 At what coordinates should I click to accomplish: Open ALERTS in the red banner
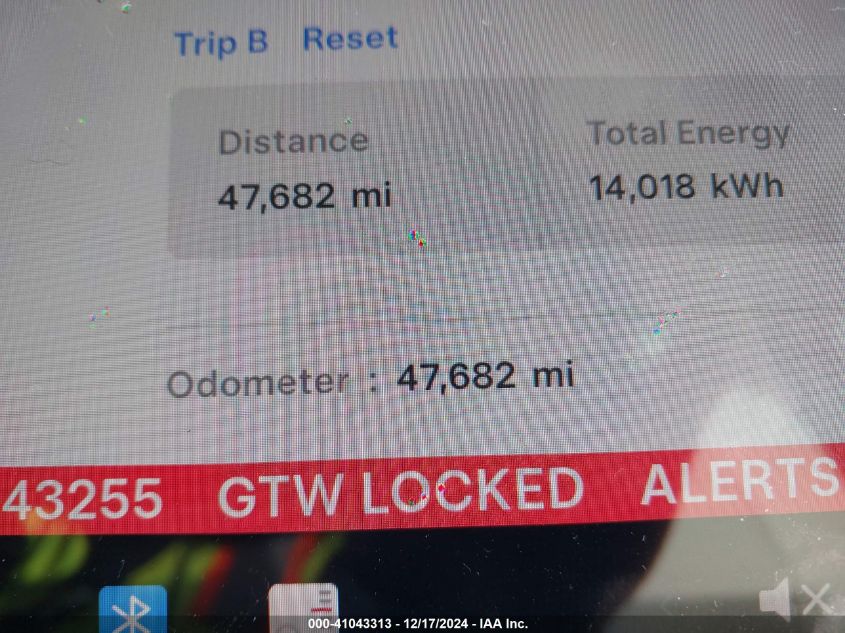[x=740, y=482]
